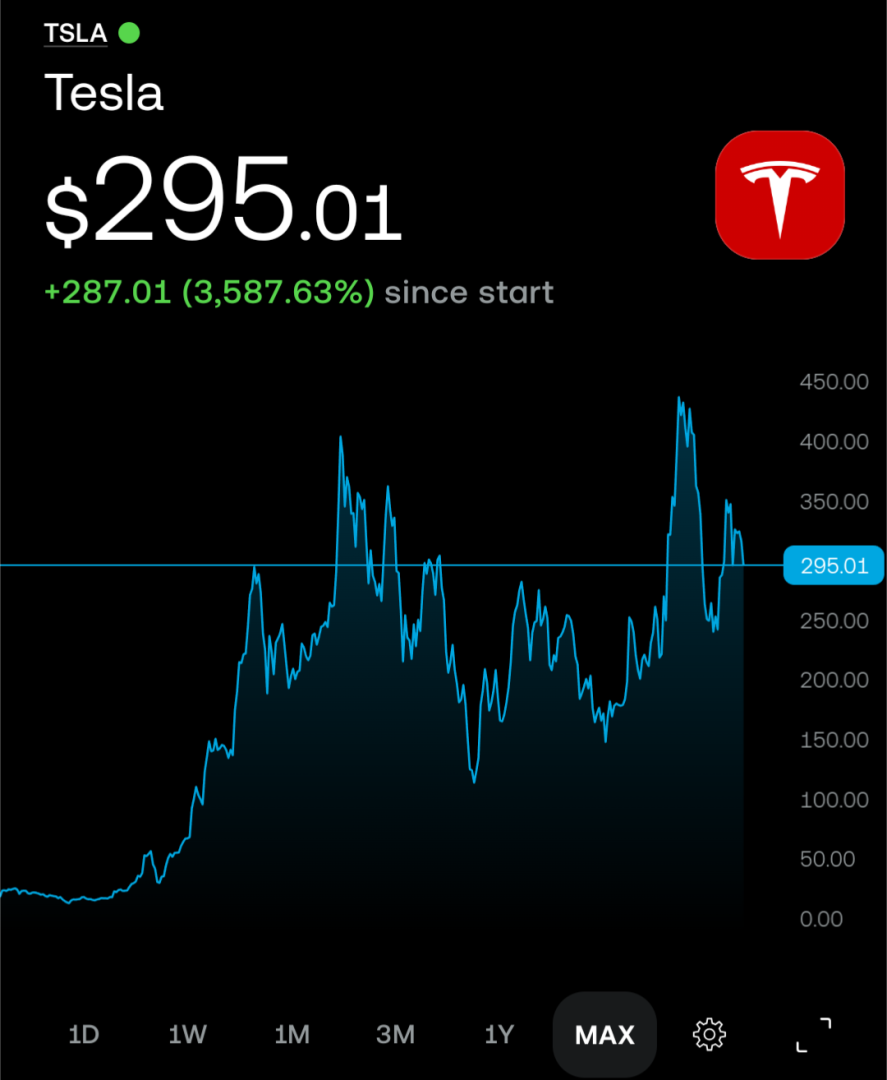Screen dimensions: 887x1080
Task: Open chart settings gear
Action: (709, 1034)
